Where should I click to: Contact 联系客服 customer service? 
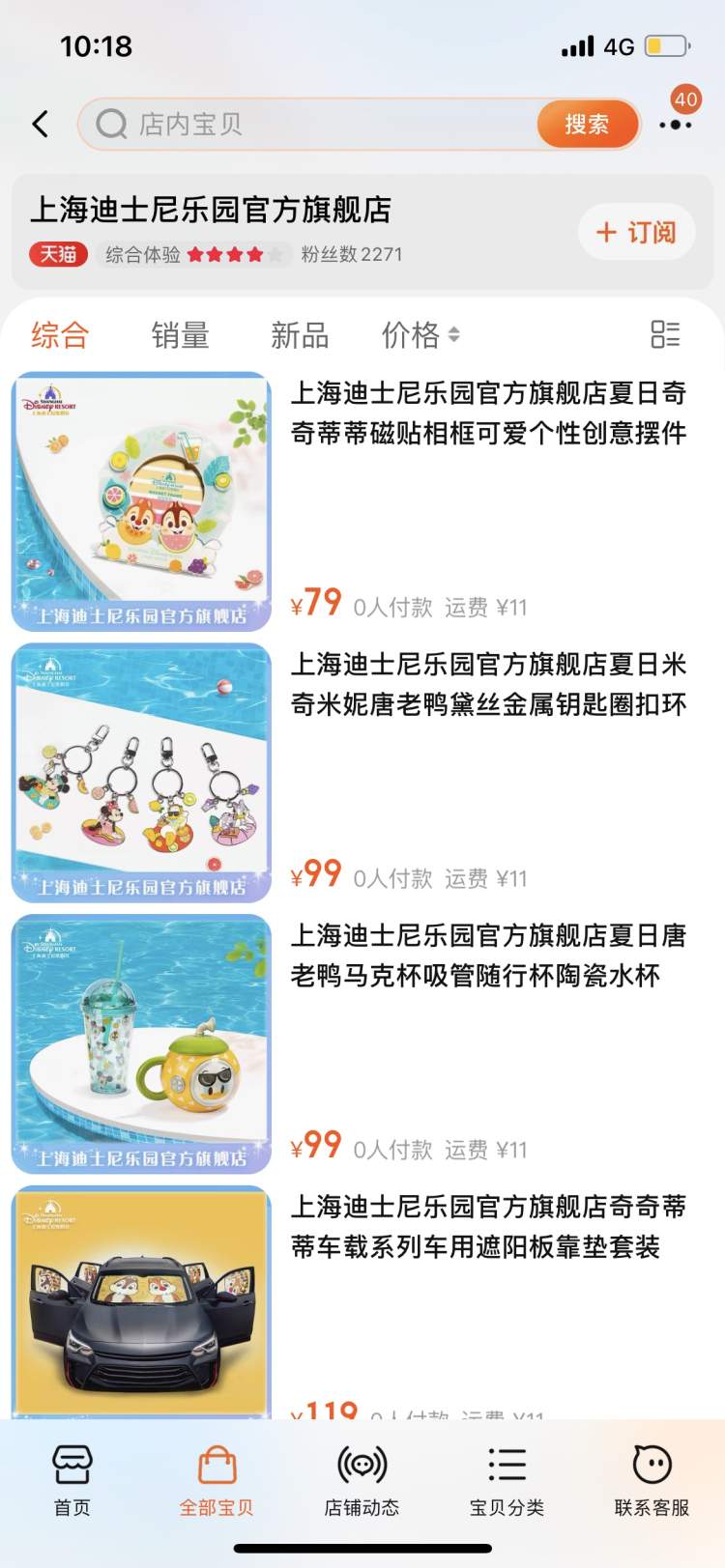coord(652,1480)
